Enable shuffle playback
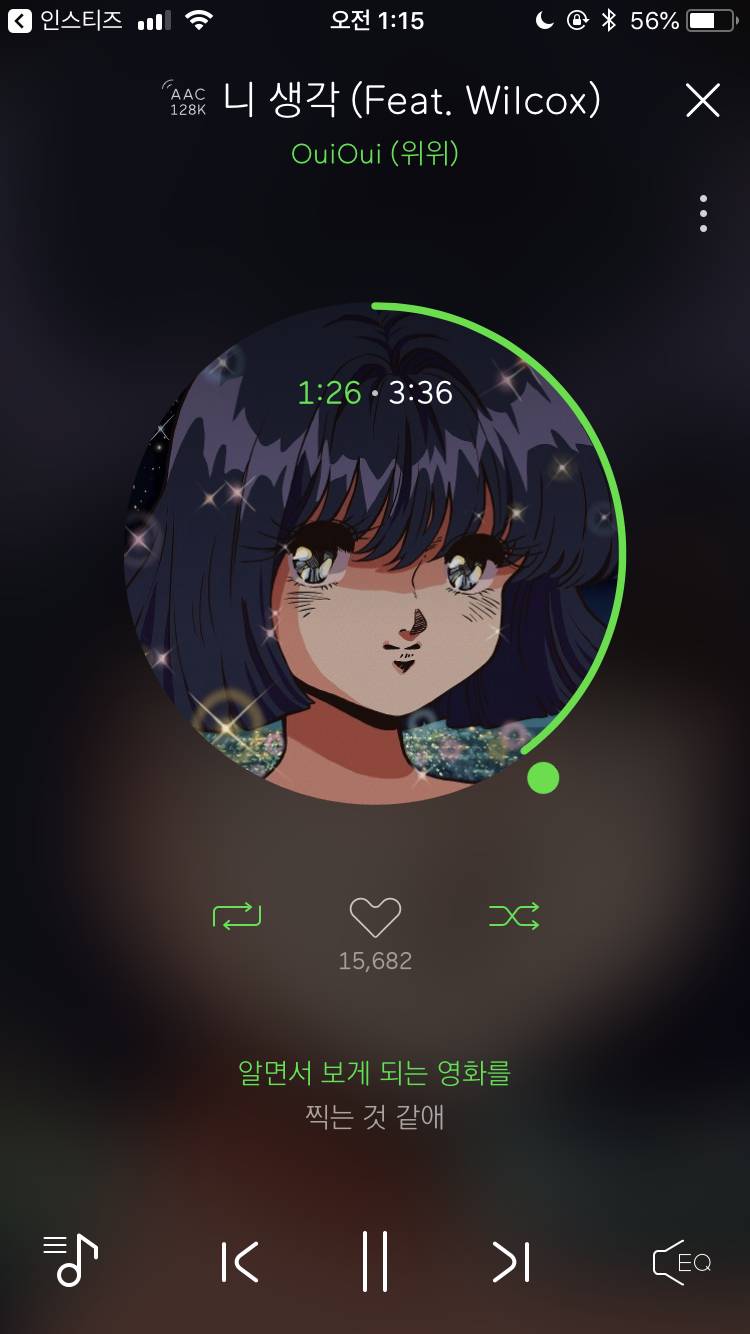The width and height of the screenshot is (750, 1334). tap(513, 915)
